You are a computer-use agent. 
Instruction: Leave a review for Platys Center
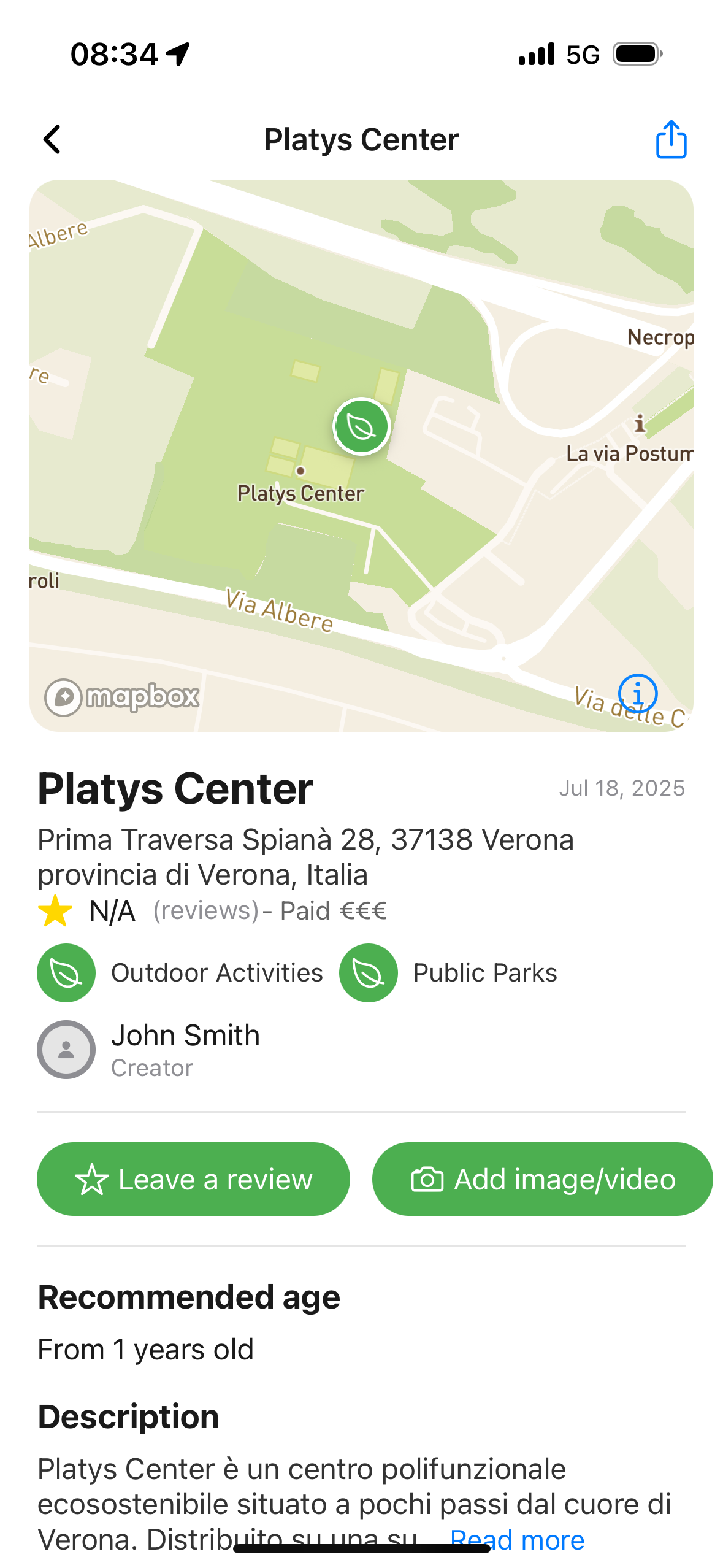click(193, 1179)
